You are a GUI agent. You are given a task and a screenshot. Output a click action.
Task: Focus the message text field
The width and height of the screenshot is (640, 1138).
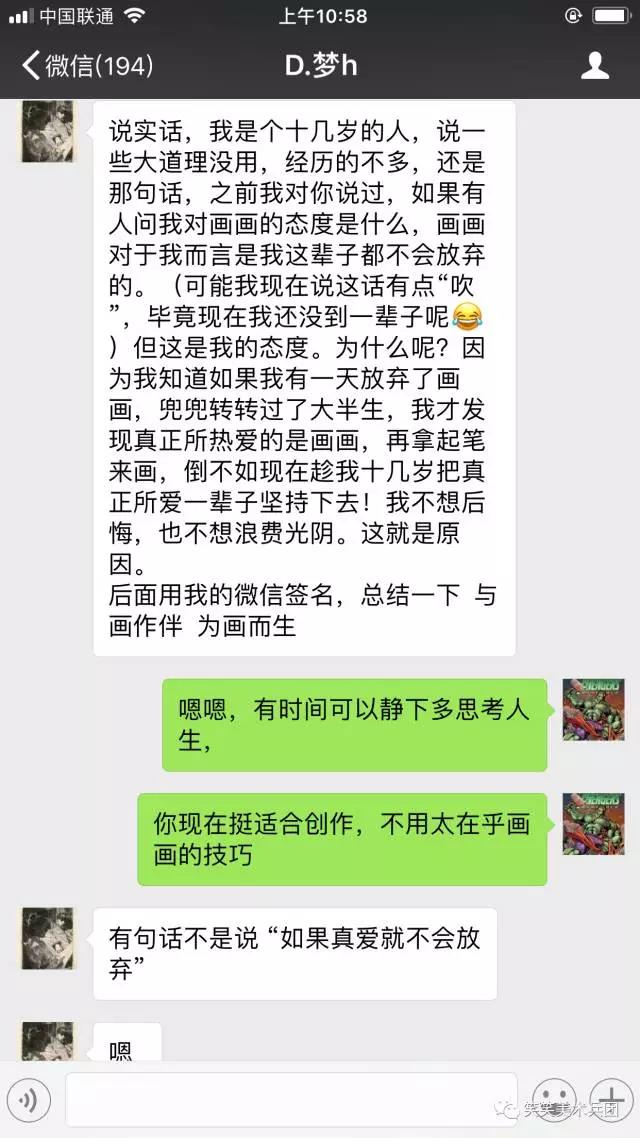(x=290, y=1100)
